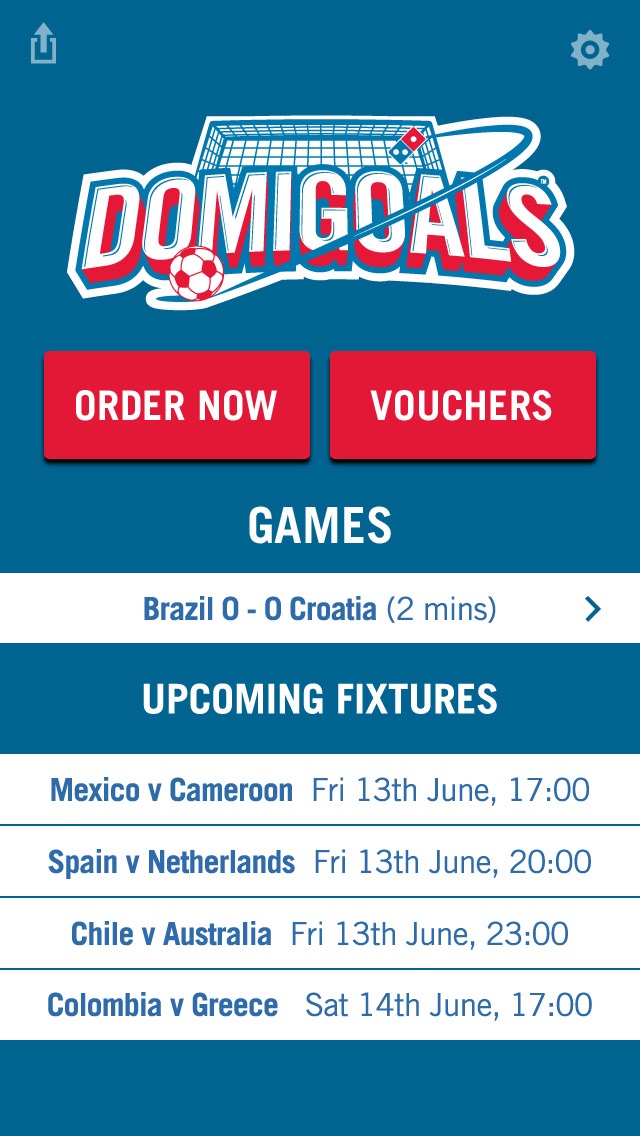Tap the Order Now button
640x1136 pixels.
coord(177,405)
